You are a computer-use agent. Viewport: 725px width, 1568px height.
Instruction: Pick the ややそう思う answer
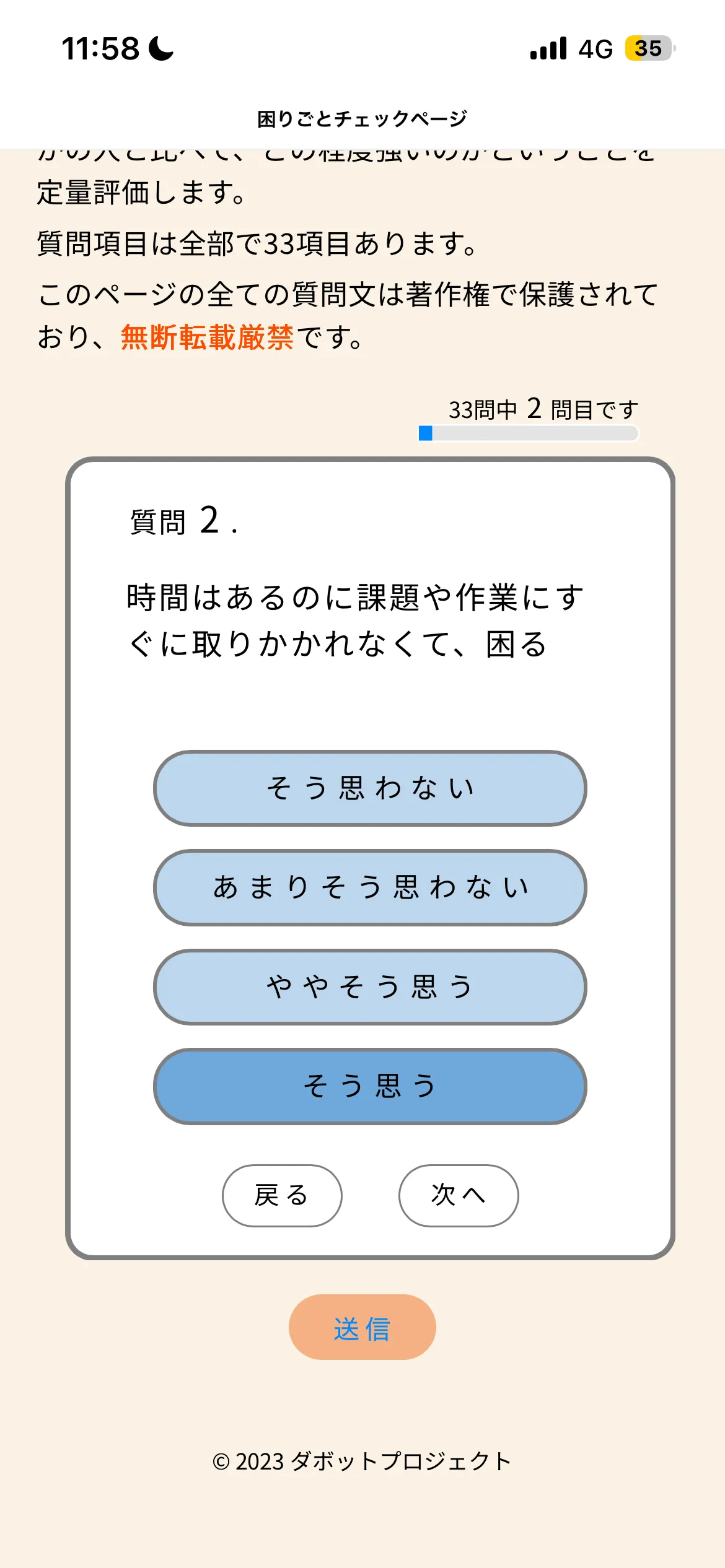[370, 987]
